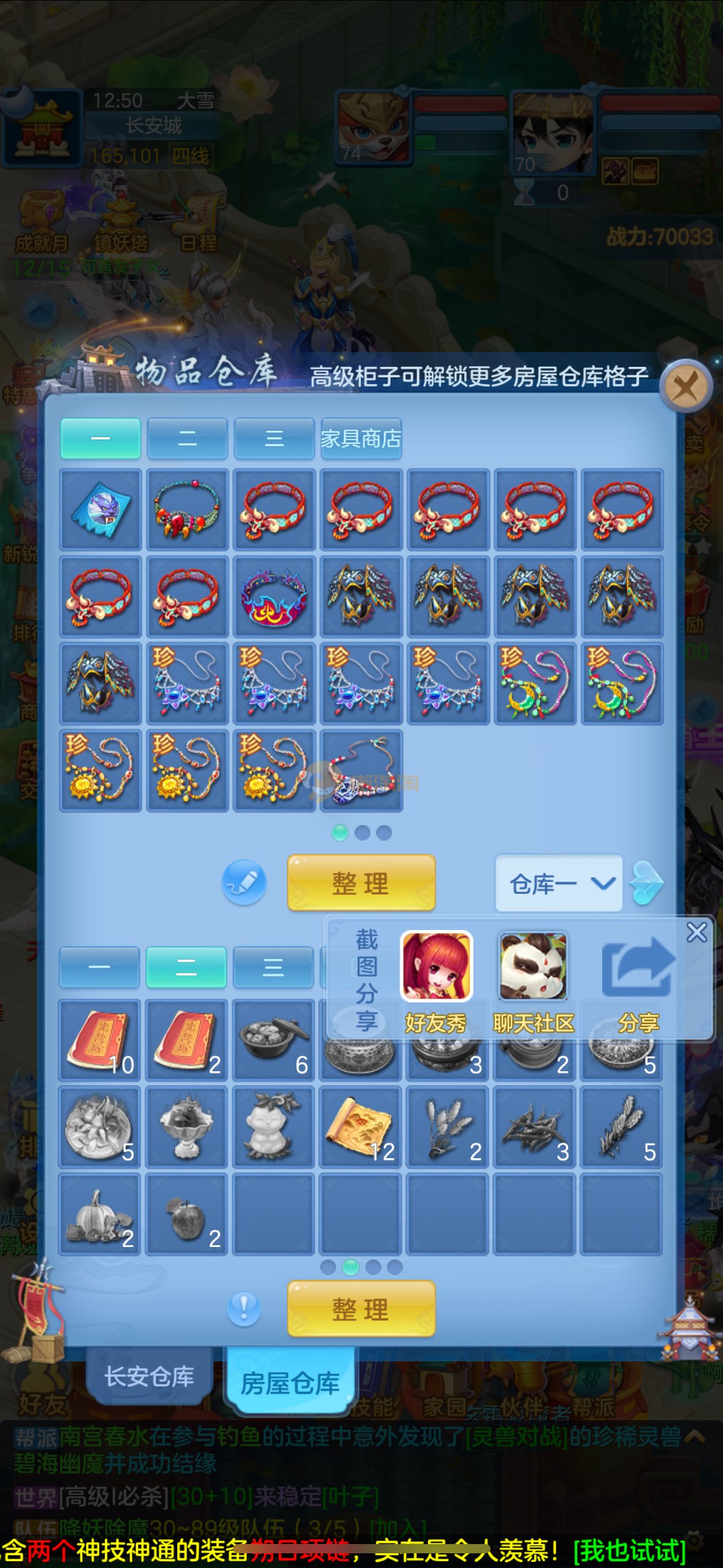Dismiss the screenshot share popup
723x1568 pixels.
tap(697, 932)
